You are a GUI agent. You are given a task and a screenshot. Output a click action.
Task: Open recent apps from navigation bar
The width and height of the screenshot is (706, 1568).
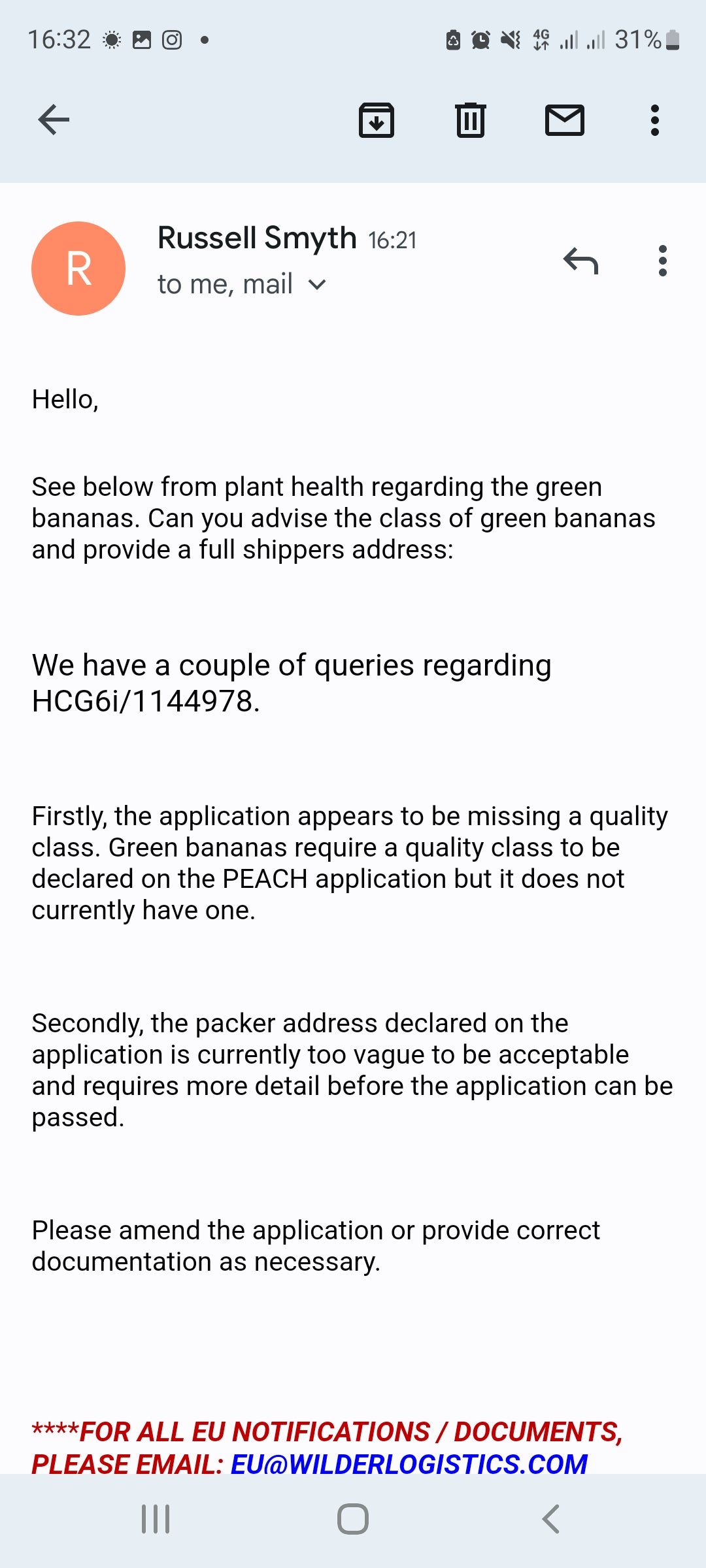(x=156, y=1519)
